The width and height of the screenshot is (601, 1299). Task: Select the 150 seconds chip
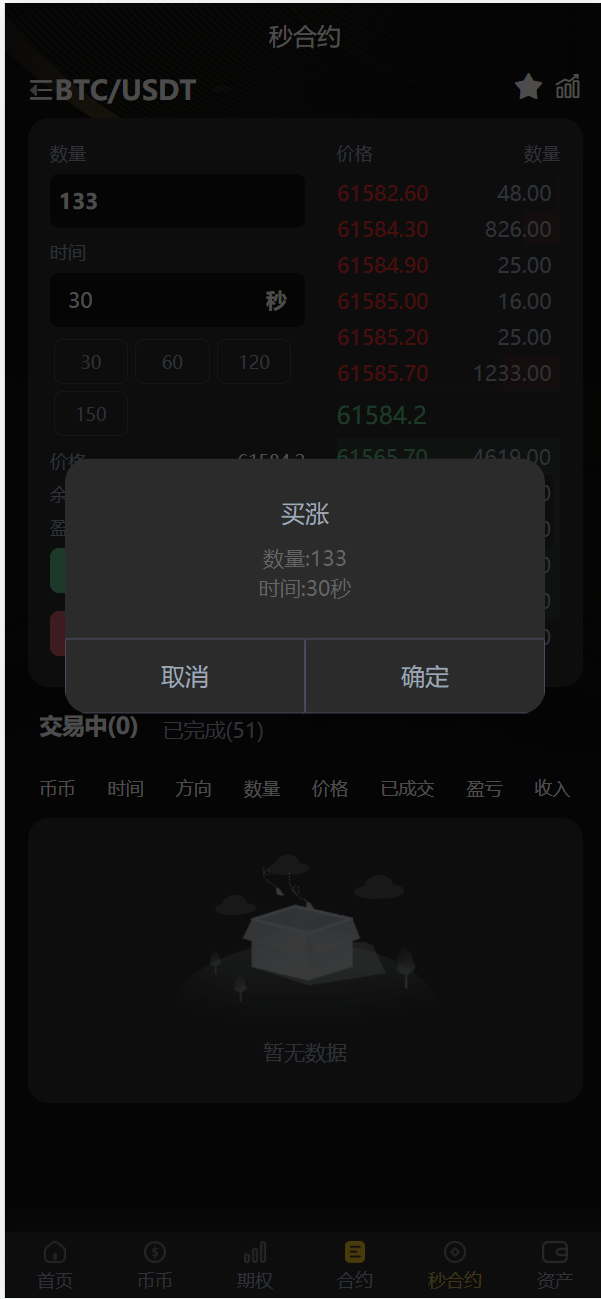point(91,414)
